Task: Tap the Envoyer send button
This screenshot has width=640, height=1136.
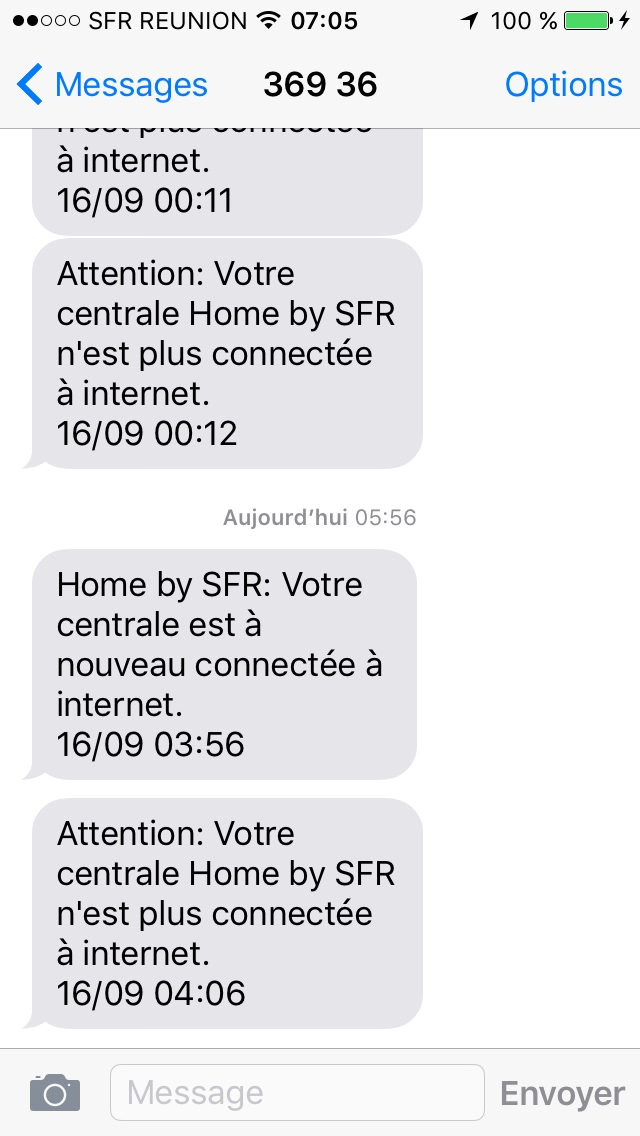Action: point(562,1093)
